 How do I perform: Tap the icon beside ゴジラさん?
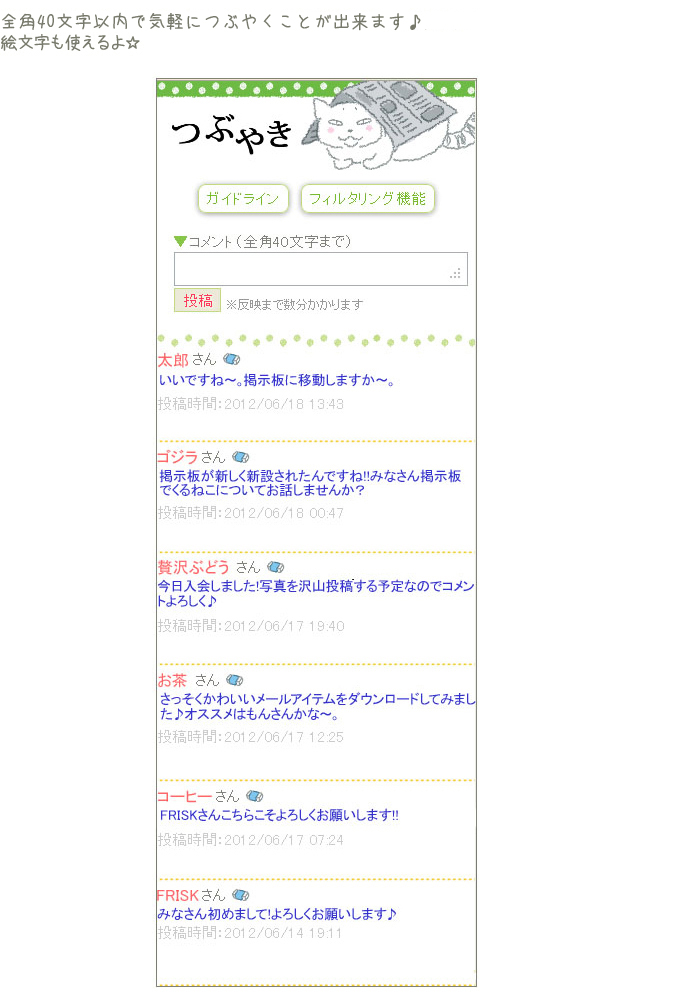point(241,457)
